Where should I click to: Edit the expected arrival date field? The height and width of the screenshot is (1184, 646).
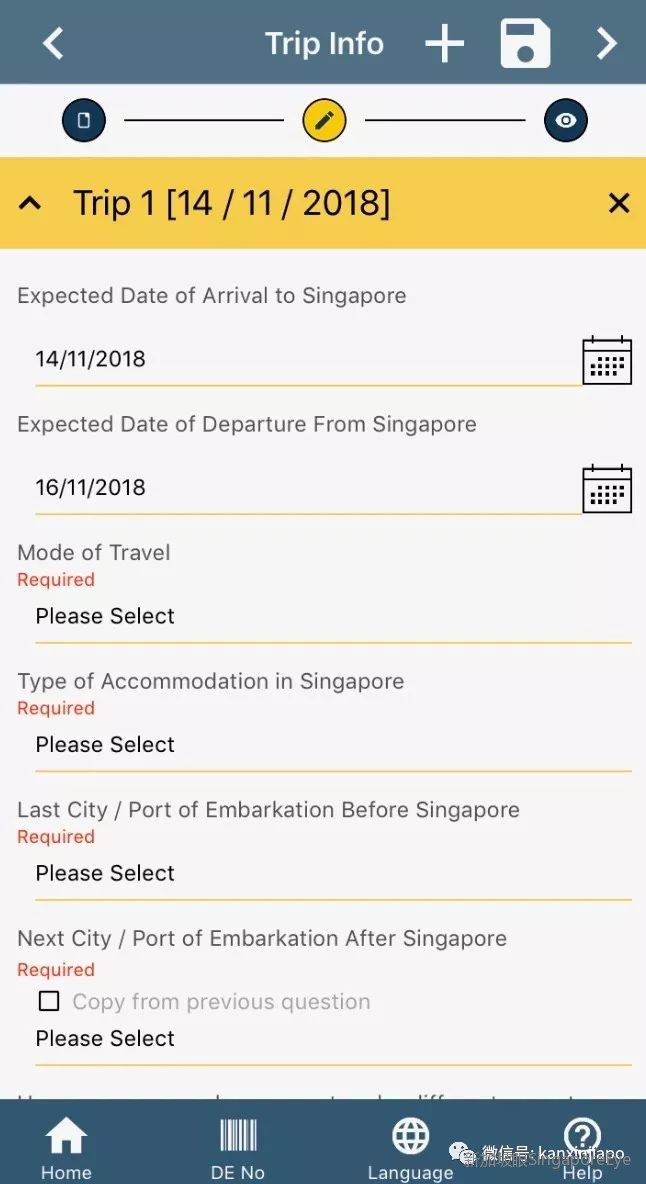300,359
